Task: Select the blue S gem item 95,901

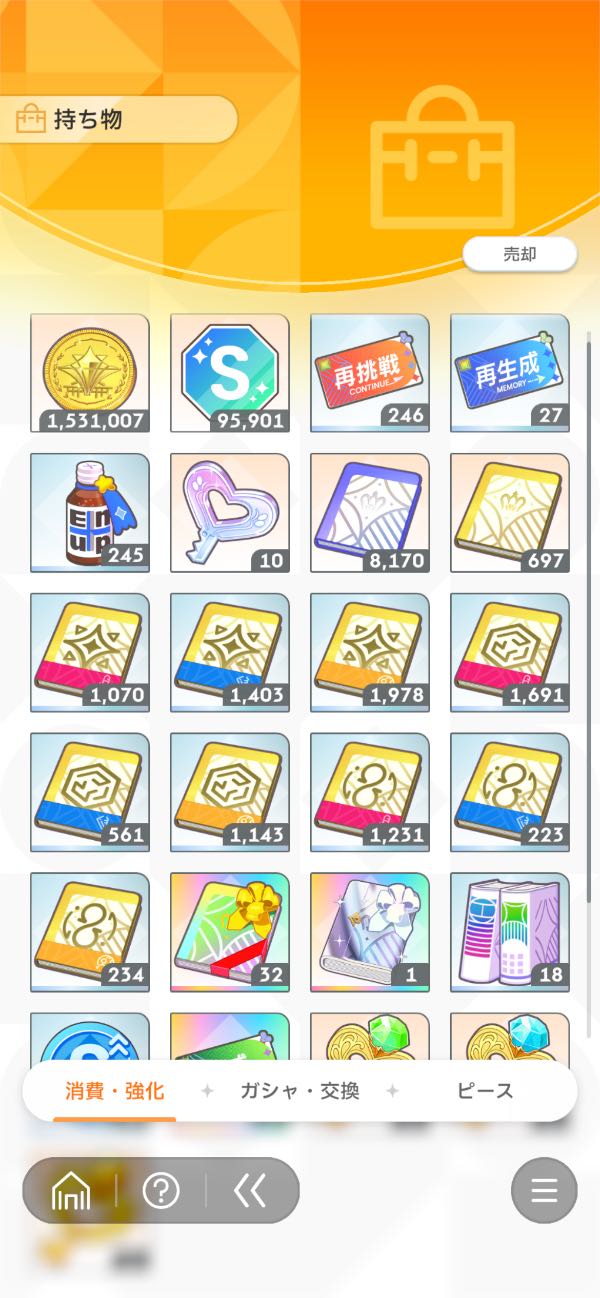Action: 230,373
